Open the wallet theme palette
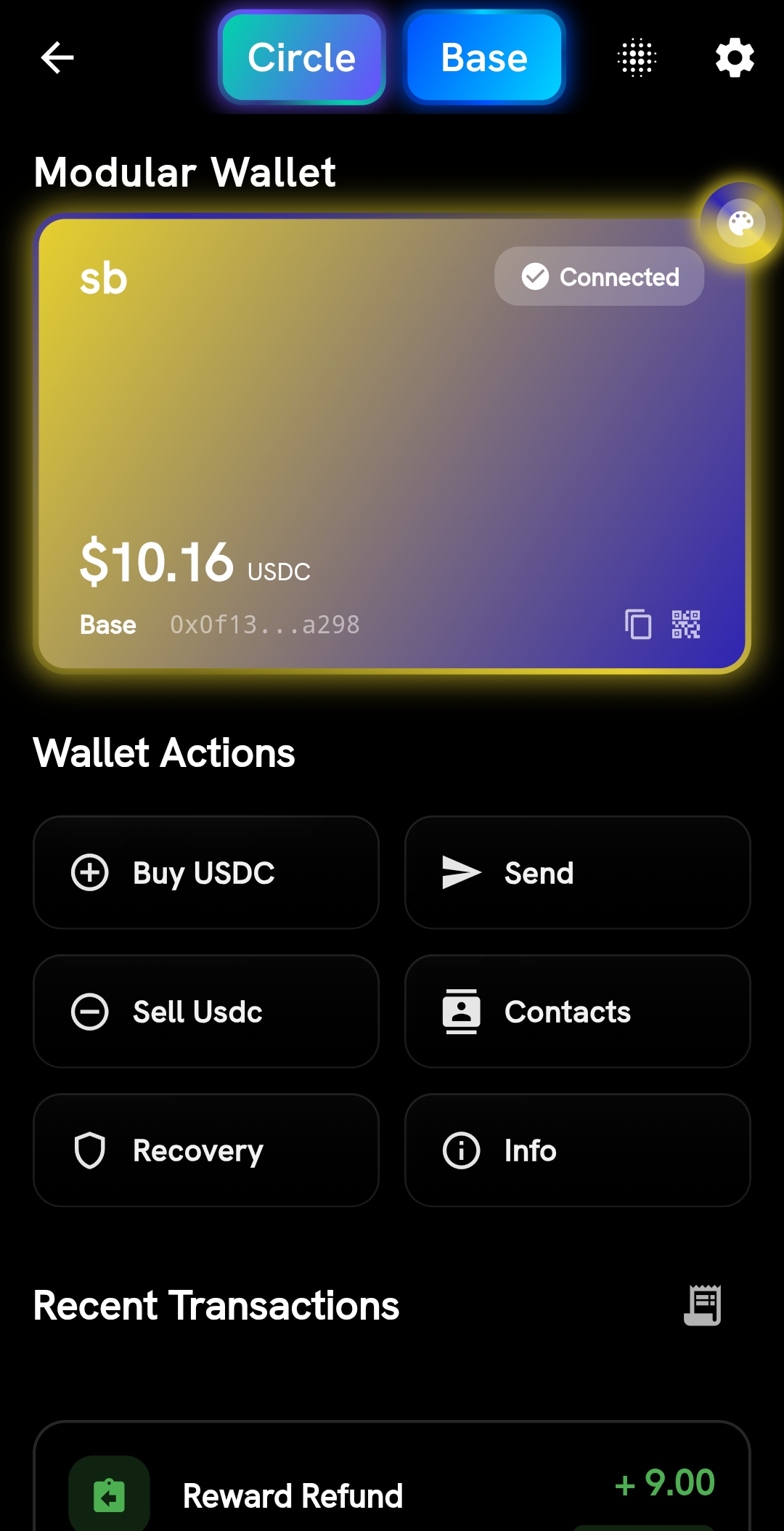Screen dimensions: 784x1531 [x=741, y=223]
